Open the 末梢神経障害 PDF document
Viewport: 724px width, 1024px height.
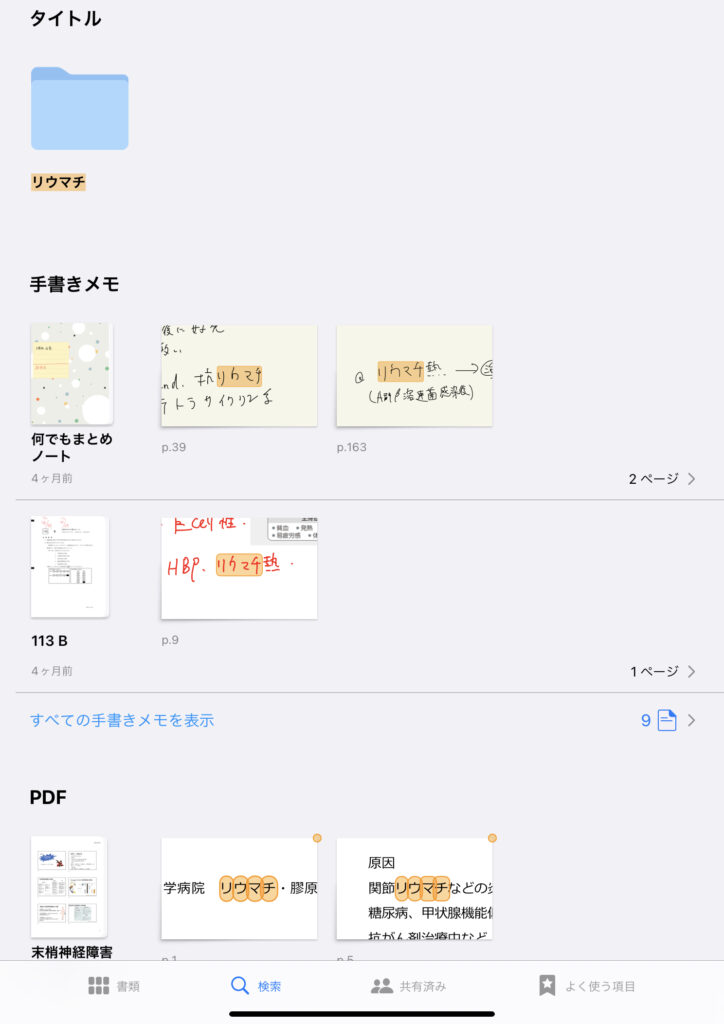(69, 887)
